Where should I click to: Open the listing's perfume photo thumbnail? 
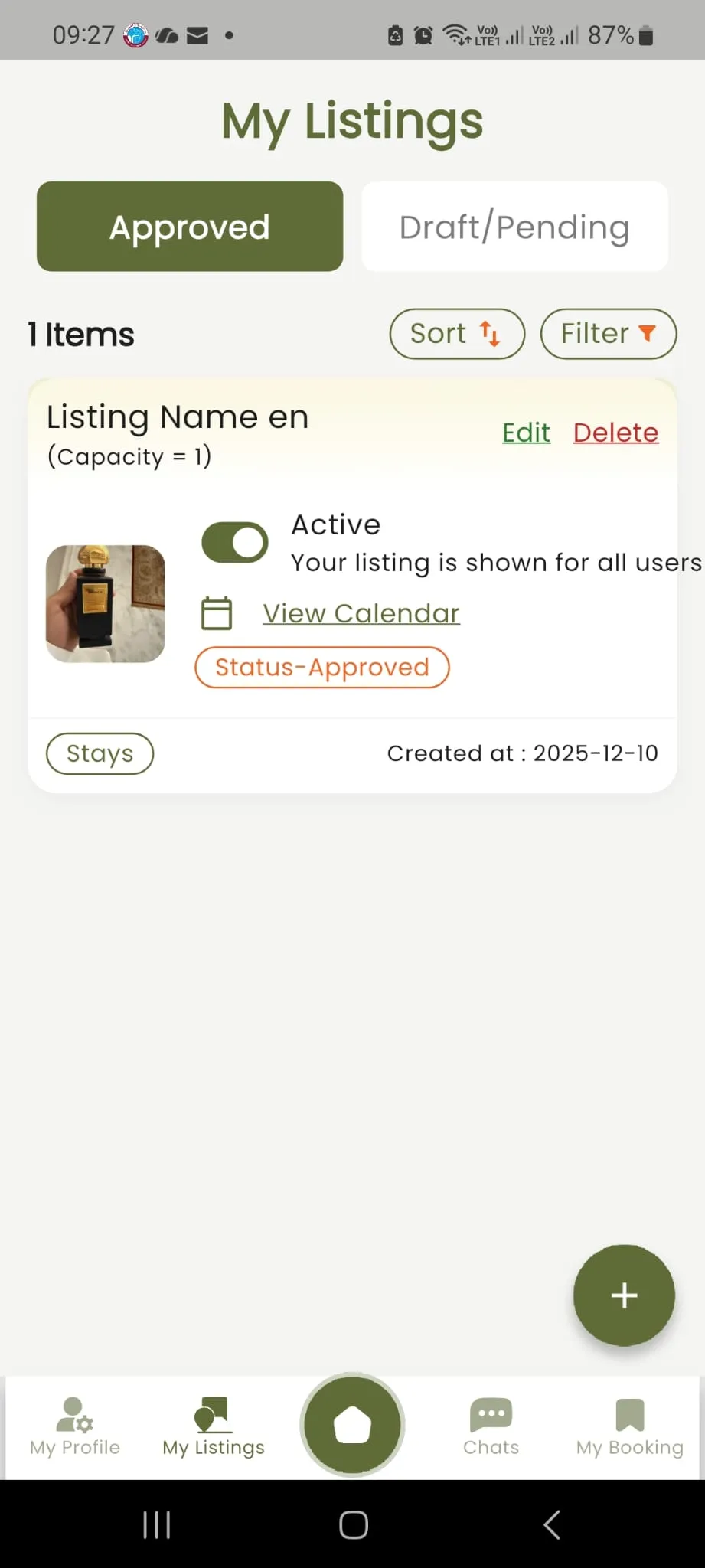106,603
